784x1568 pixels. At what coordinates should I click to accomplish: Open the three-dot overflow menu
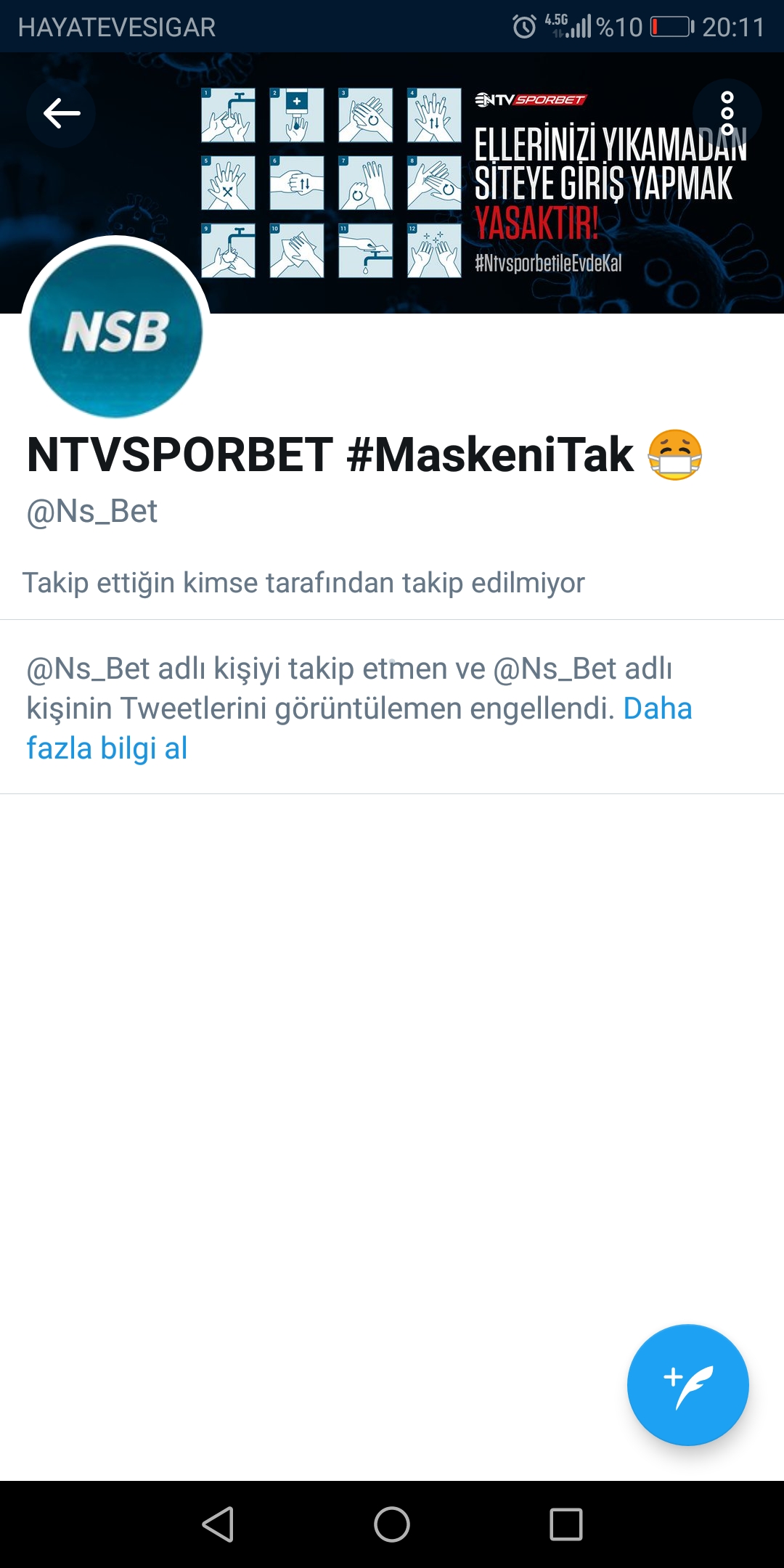point(727,113)
